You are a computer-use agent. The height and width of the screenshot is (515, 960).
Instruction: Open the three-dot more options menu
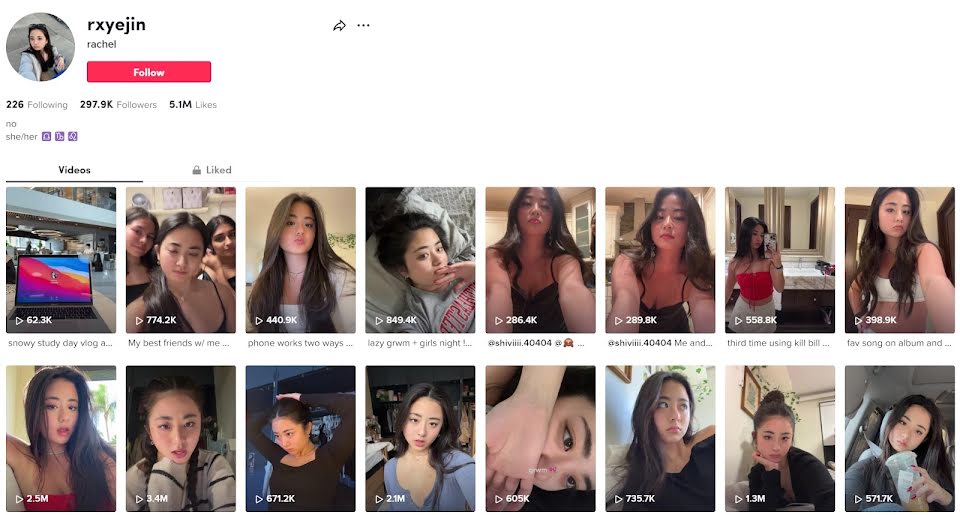(363, 26)
